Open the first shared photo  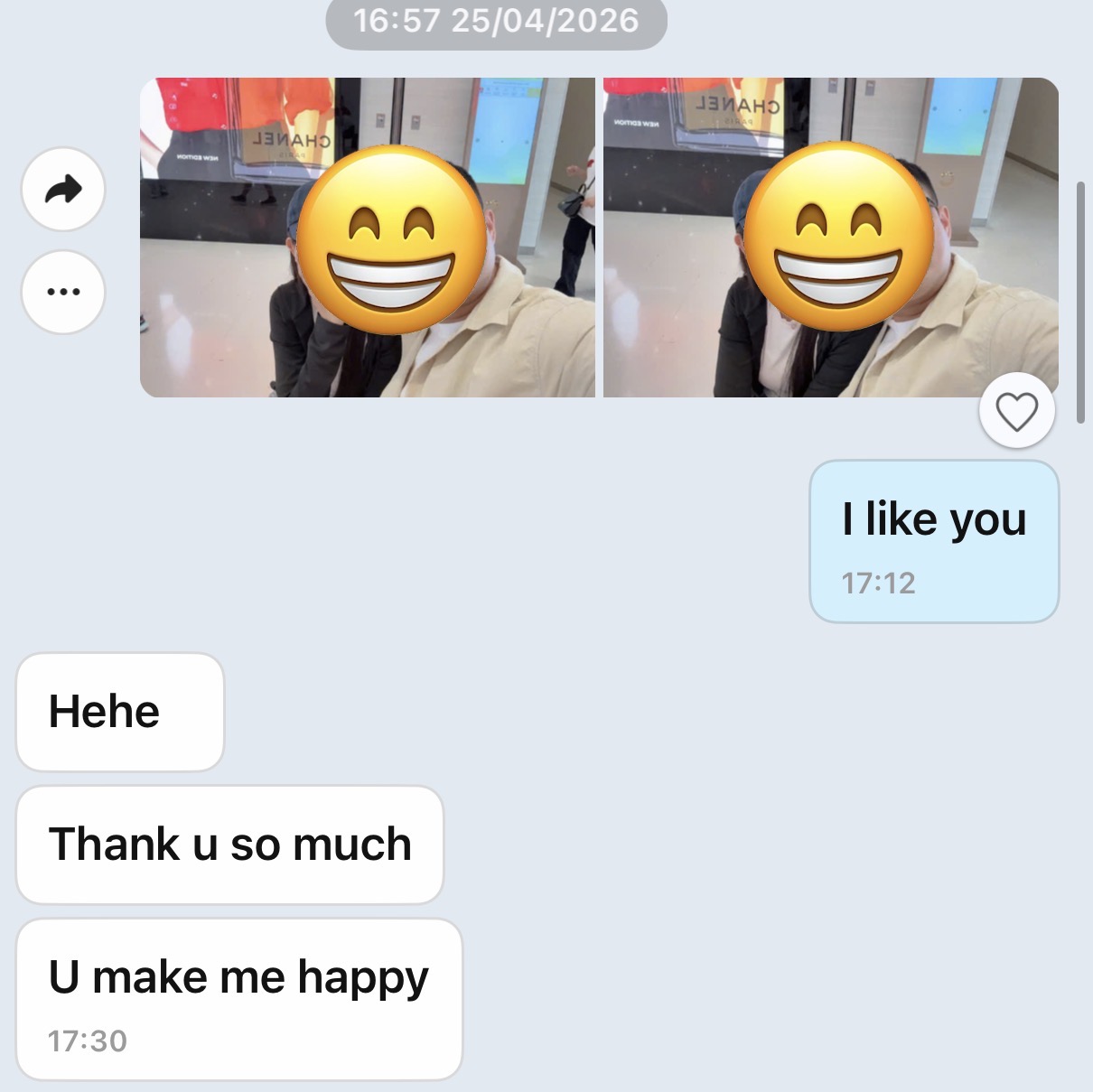(x=367, y=238)
